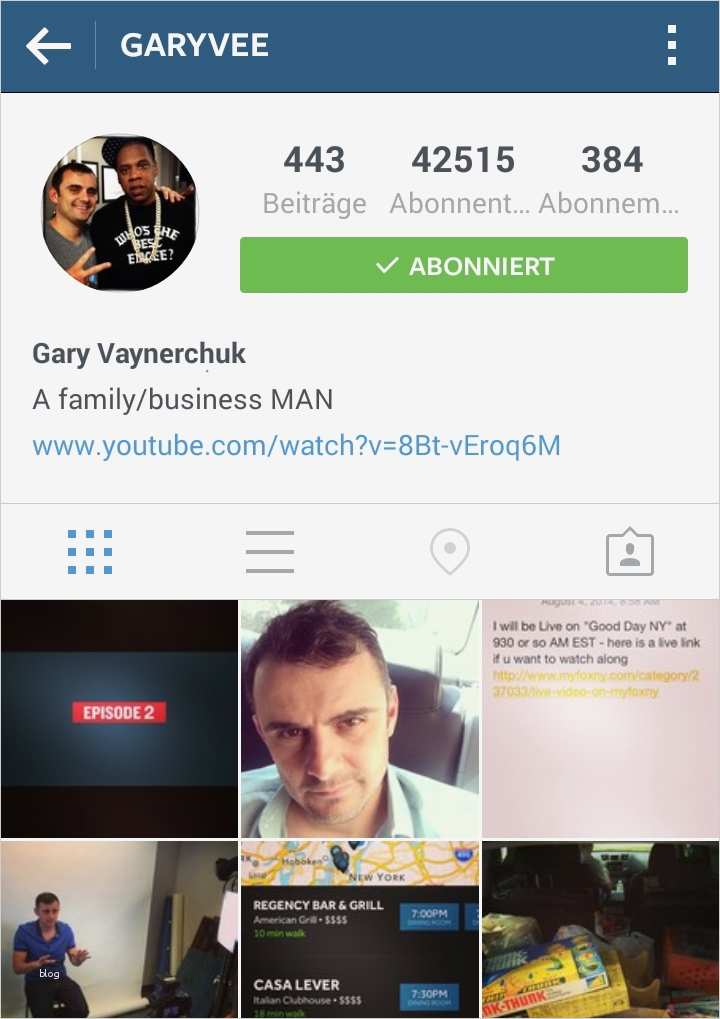720x1019 pixels.
Task: Open the post labeled blog
Action: (119, 929)
